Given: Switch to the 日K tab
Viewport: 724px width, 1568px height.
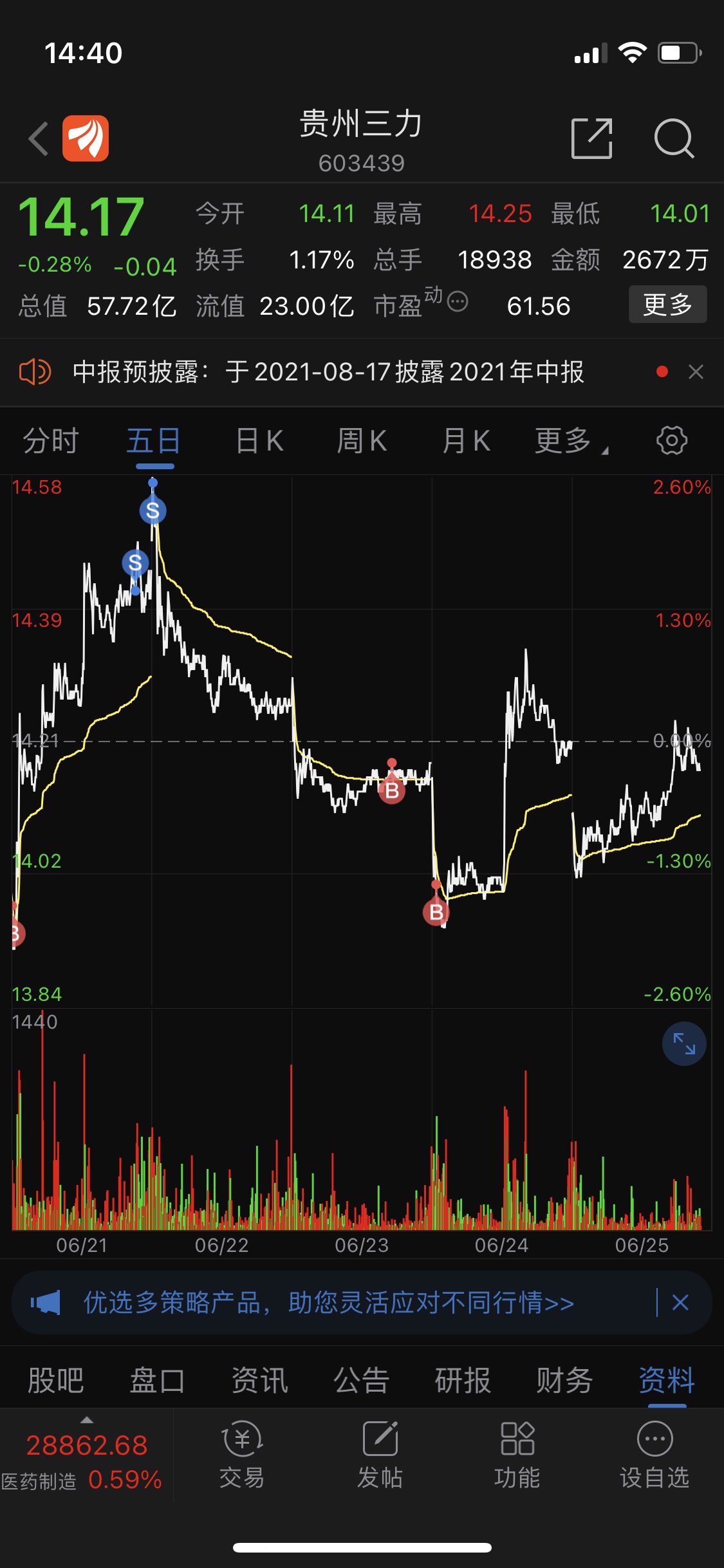Looking at the screenshot, I should pos(257,440).
